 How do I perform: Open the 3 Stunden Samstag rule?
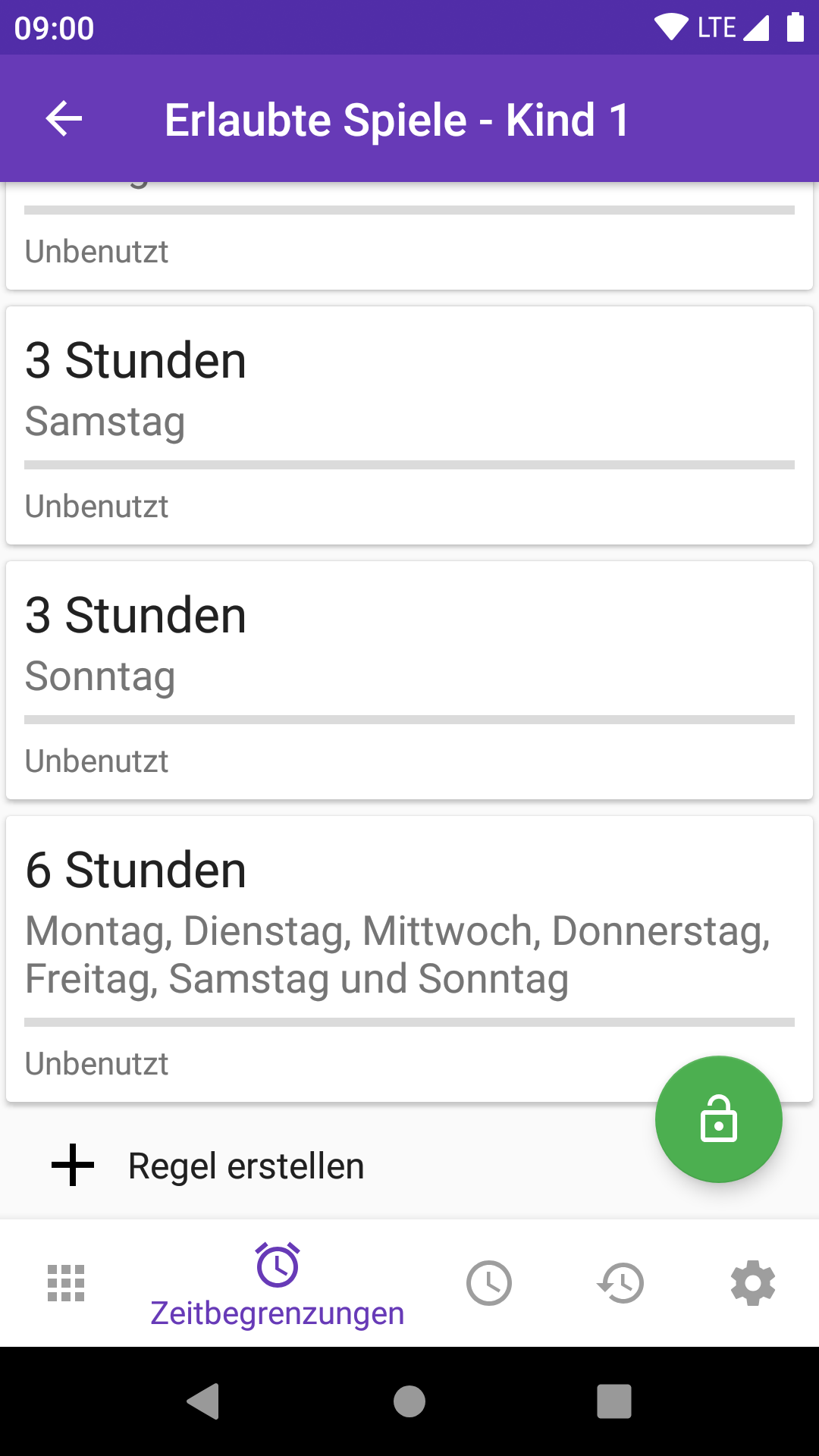409,425
